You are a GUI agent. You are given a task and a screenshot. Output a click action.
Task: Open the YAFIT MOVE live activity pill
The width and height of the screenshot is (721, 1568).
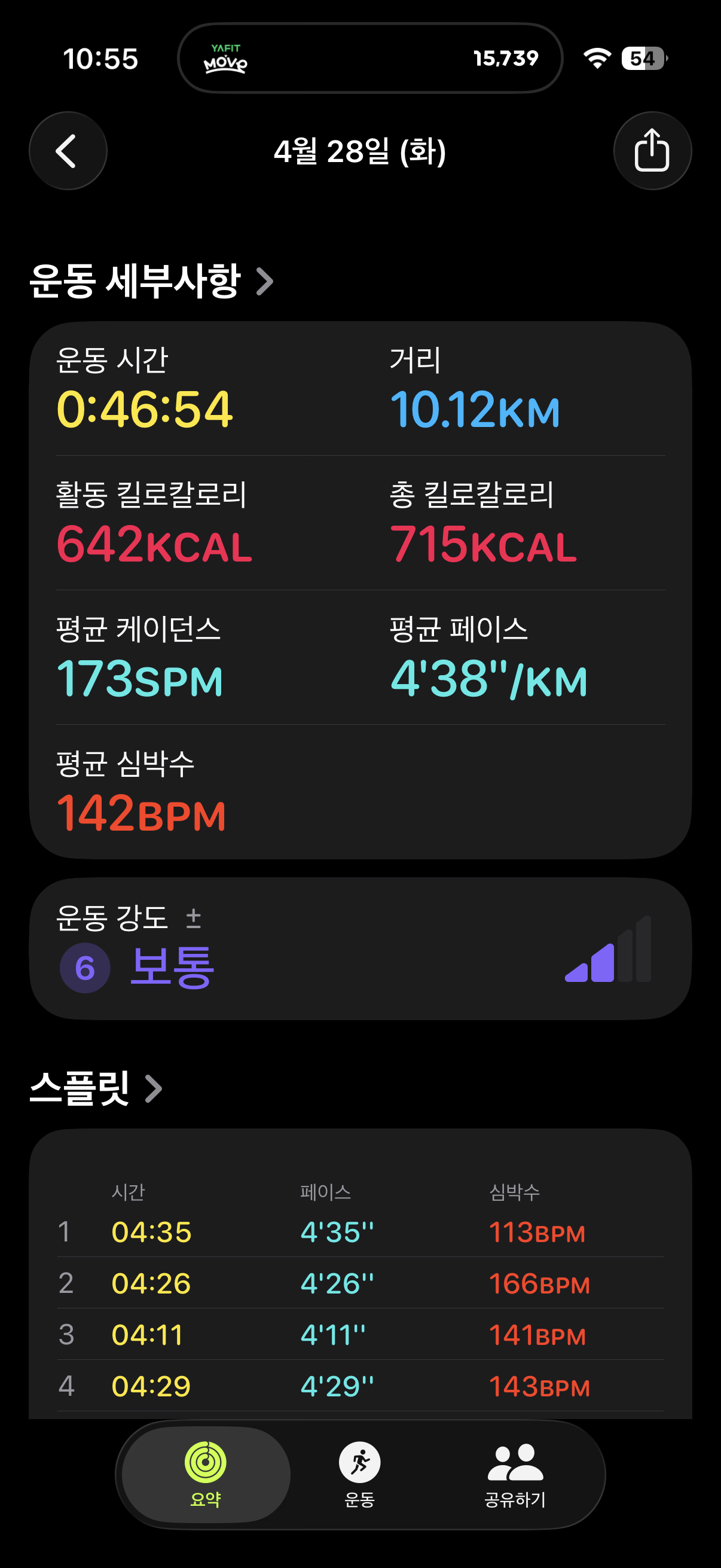point(370,59)
